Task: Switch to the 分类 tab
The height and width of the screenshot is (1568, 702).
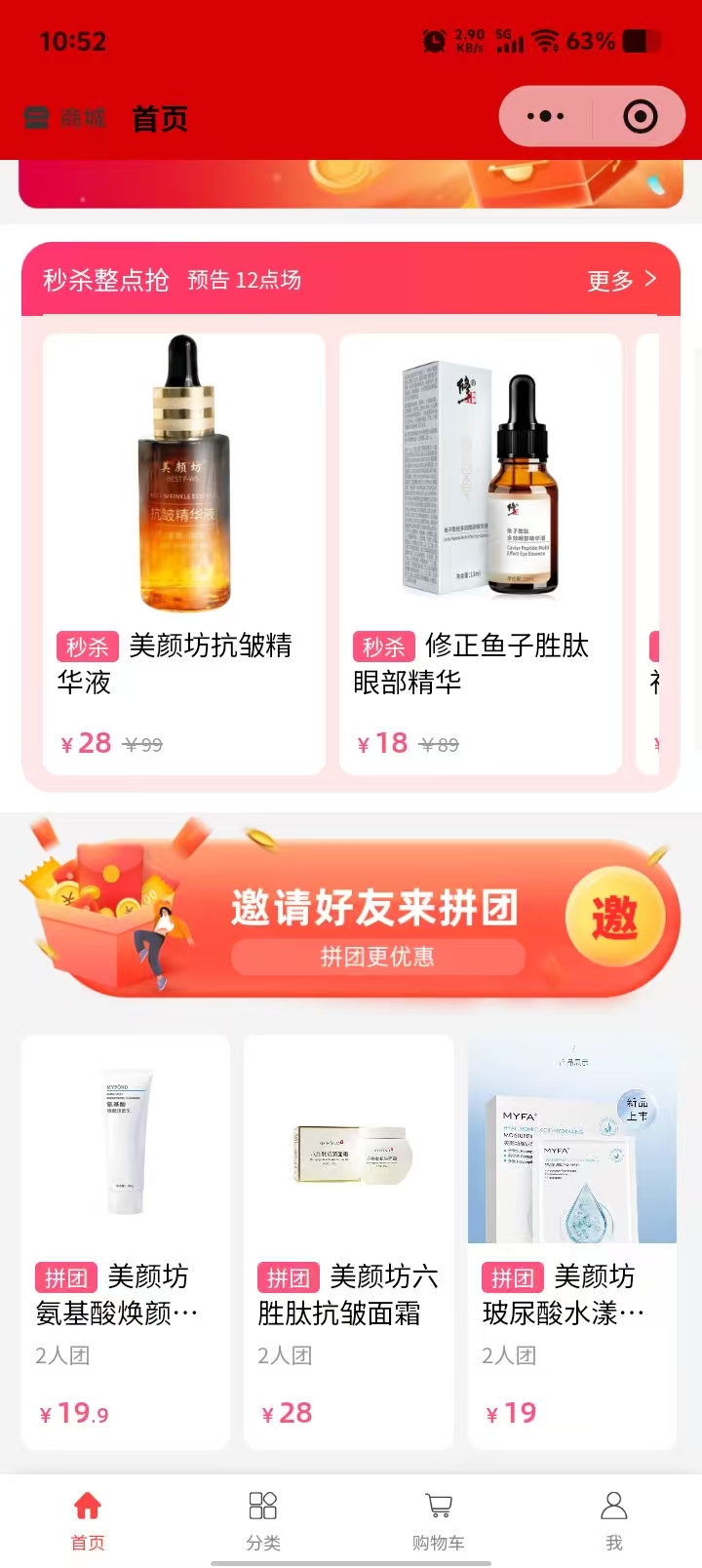Action: pos(263,1519)
